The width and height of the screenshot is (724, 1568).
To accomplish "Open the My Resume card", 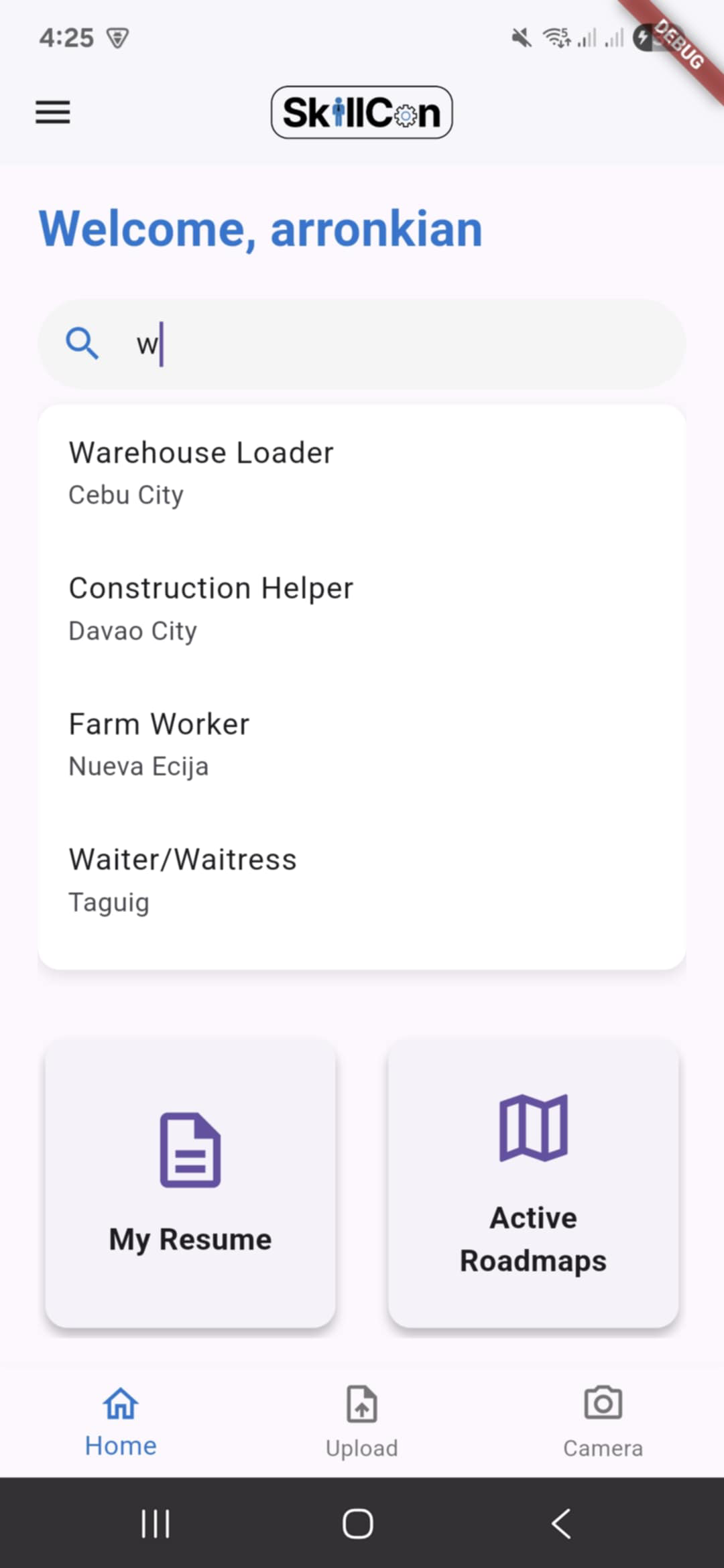I will [190, 1183].
